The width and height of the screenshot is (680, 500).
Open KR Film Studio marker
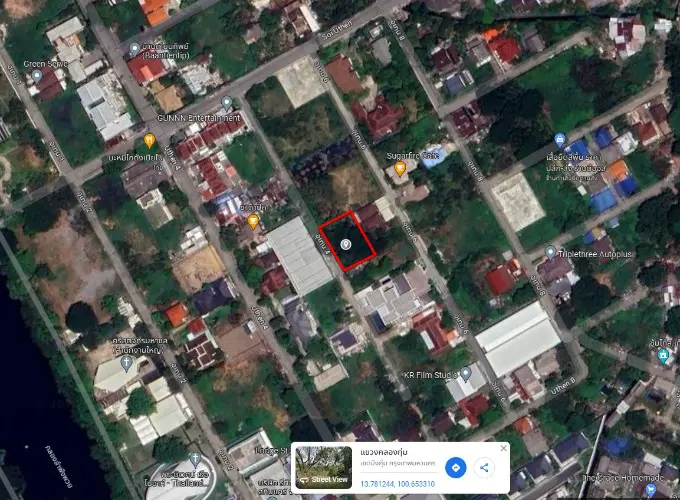[465, 373]
